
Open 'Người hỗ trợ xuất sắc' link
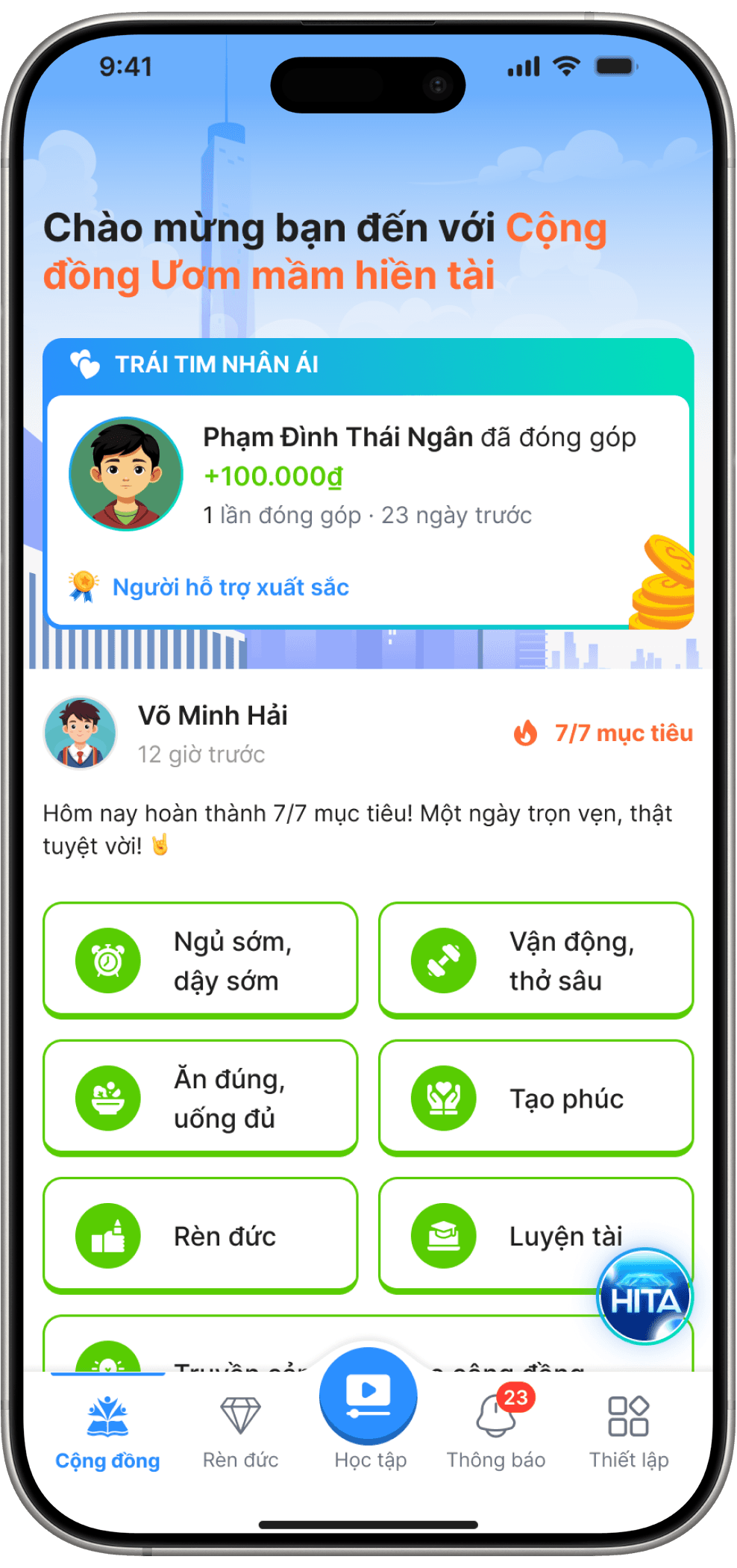pyautogui.click(x=230, y=587)
